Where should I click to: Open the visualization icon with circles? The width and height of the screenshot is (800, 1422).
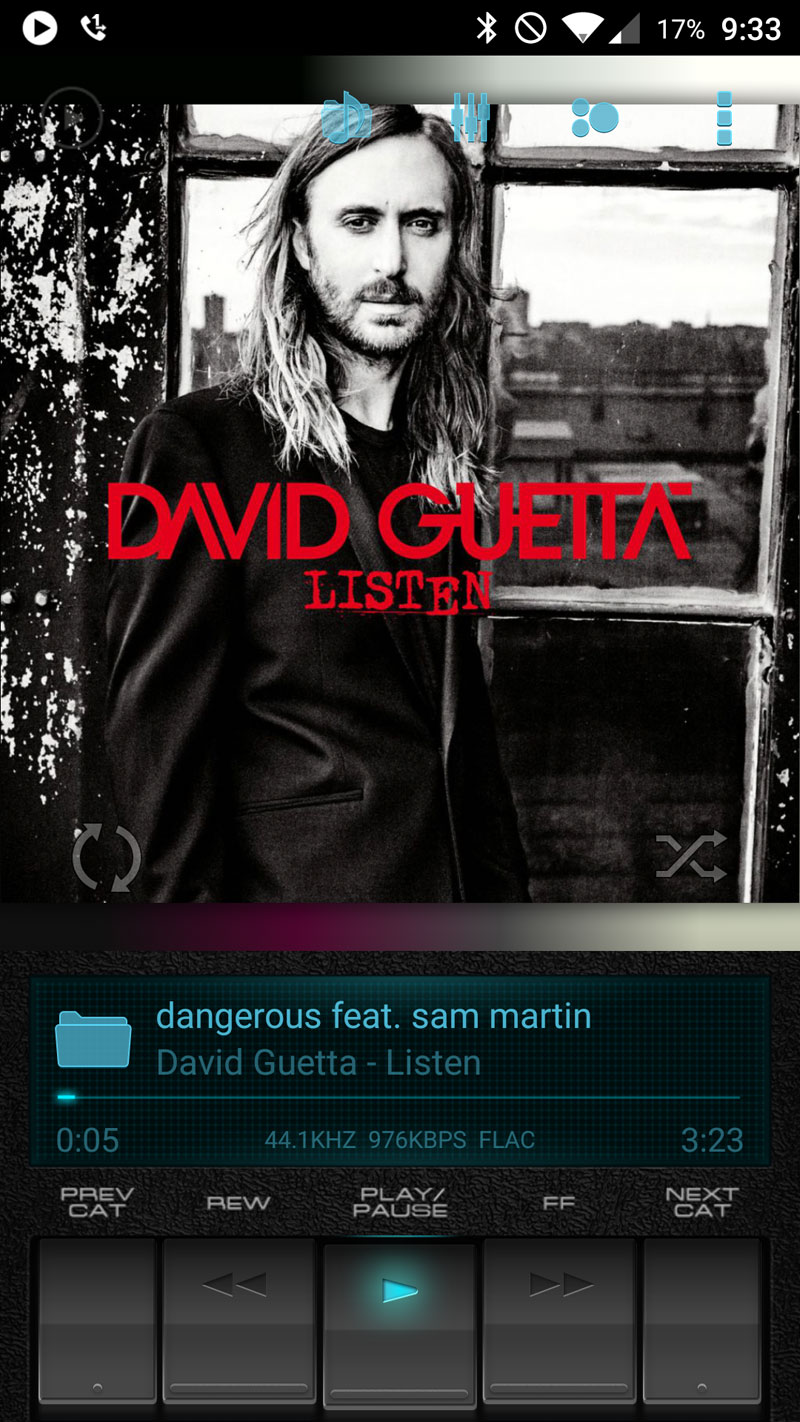click(x=595, y=118)
